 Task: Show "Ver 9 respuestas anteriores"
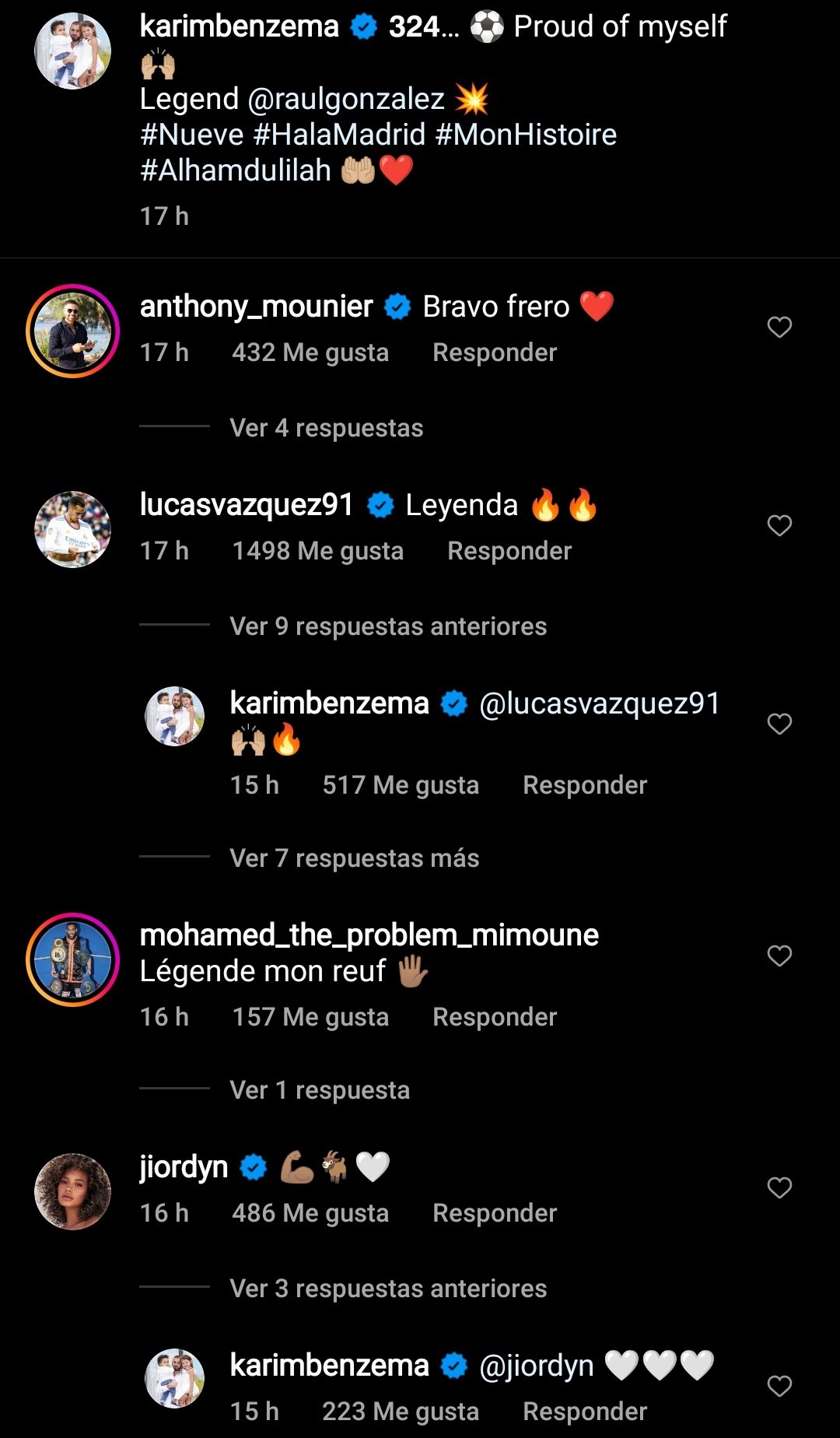(388, 626)
